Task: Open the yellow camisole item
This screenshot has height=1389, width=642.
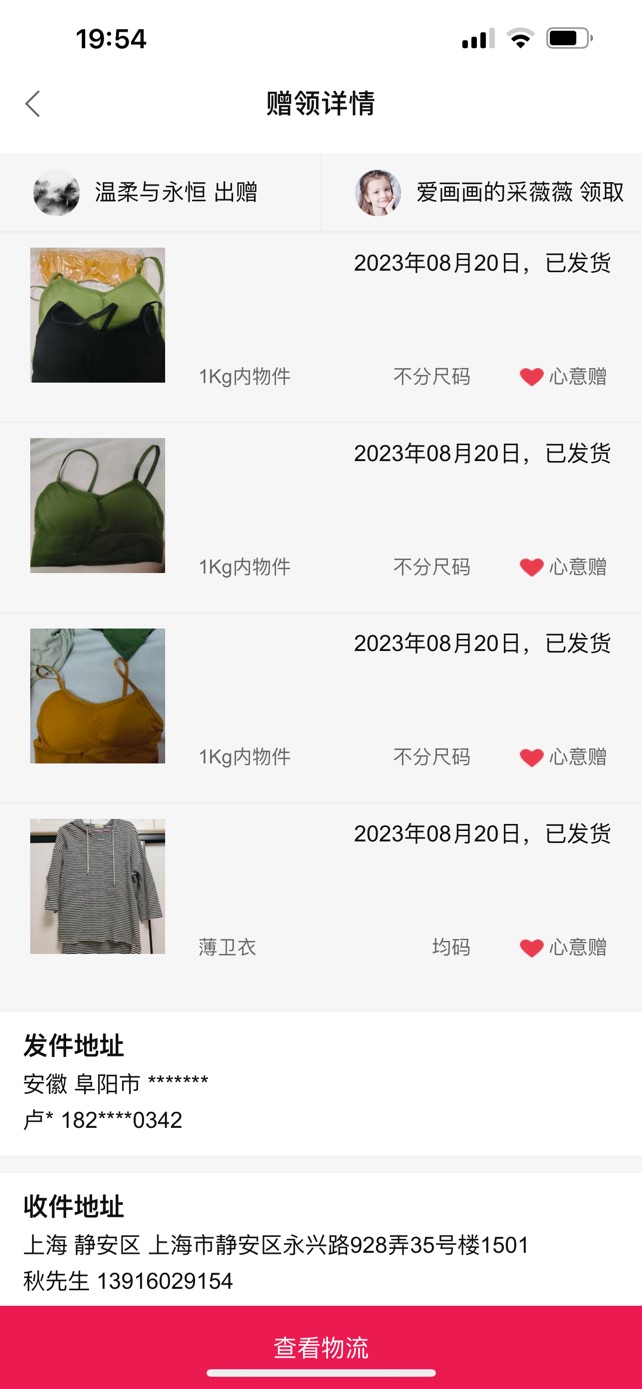Action: pos(321,708)
